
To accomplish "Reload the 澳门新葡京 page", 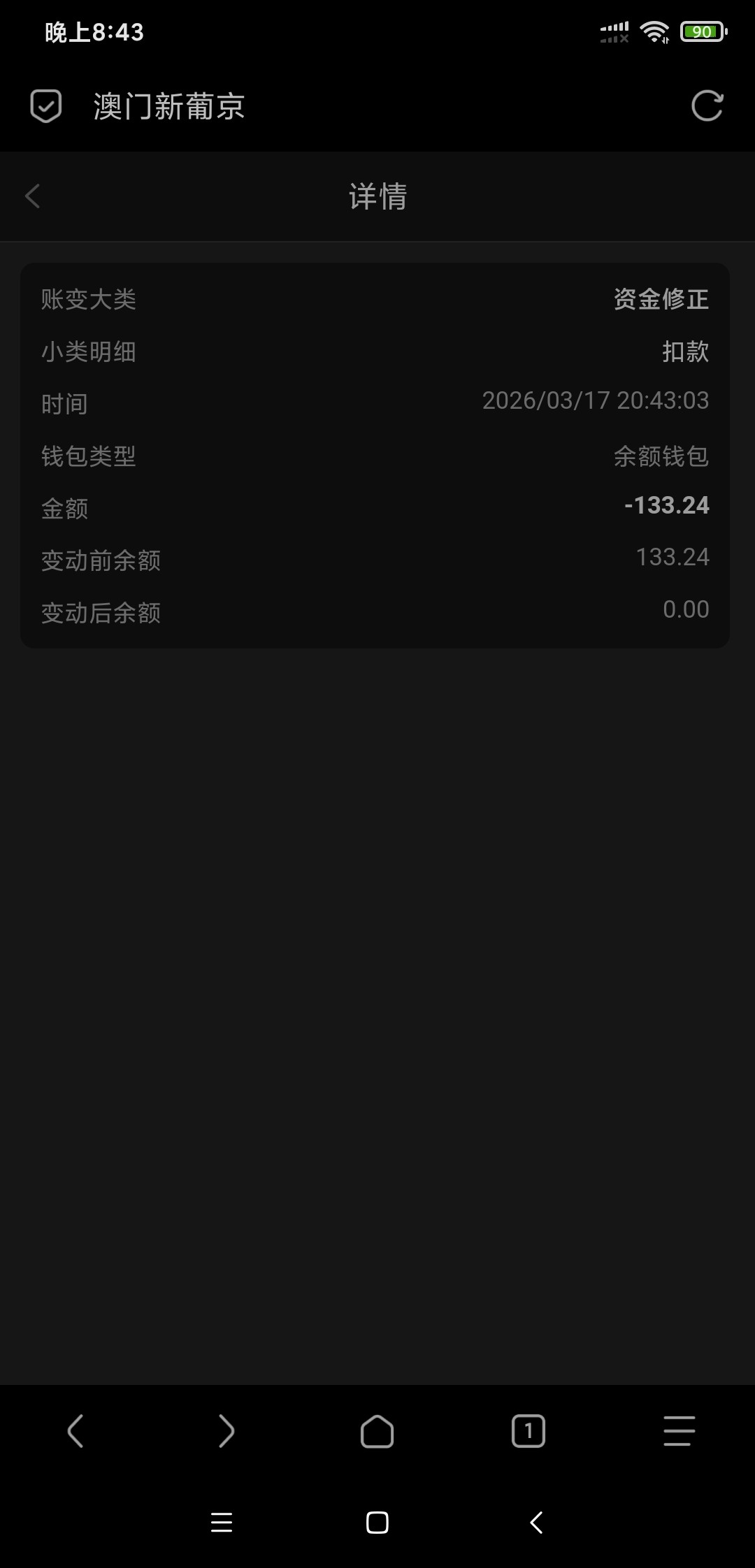I will (x=707, y=106).
